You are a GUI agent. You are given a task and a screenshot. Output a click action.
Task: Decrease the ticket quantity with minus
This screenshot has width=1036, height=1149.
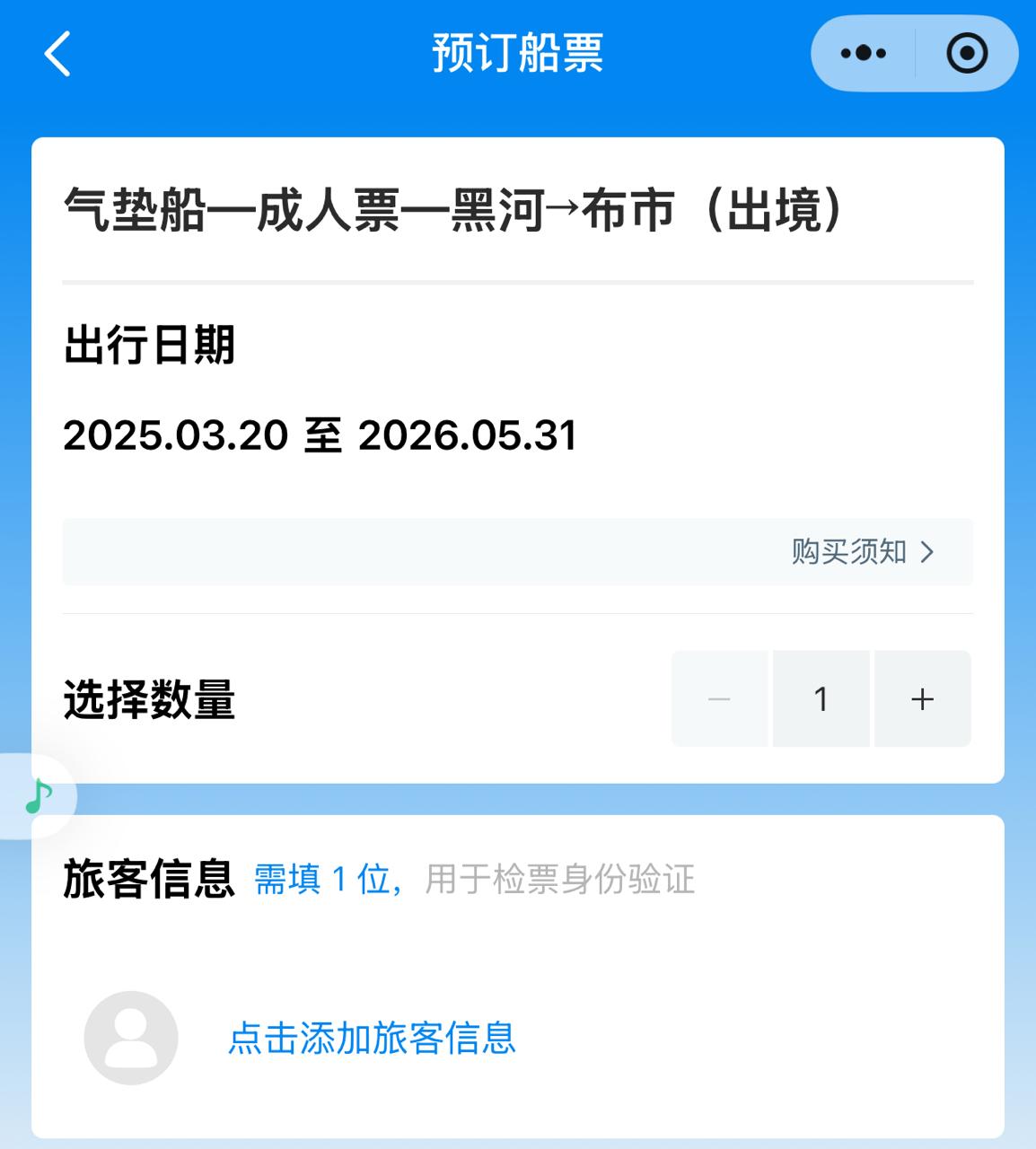click(x=719, y=699)
